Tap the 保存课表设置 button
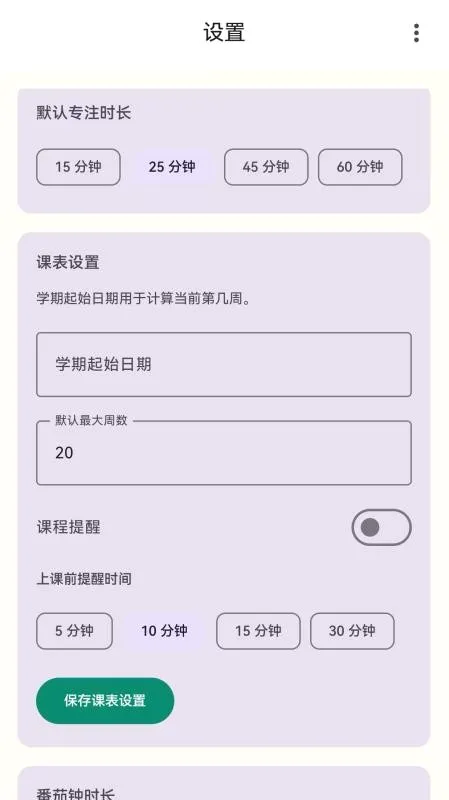The image size is (449, 800). 105,701
